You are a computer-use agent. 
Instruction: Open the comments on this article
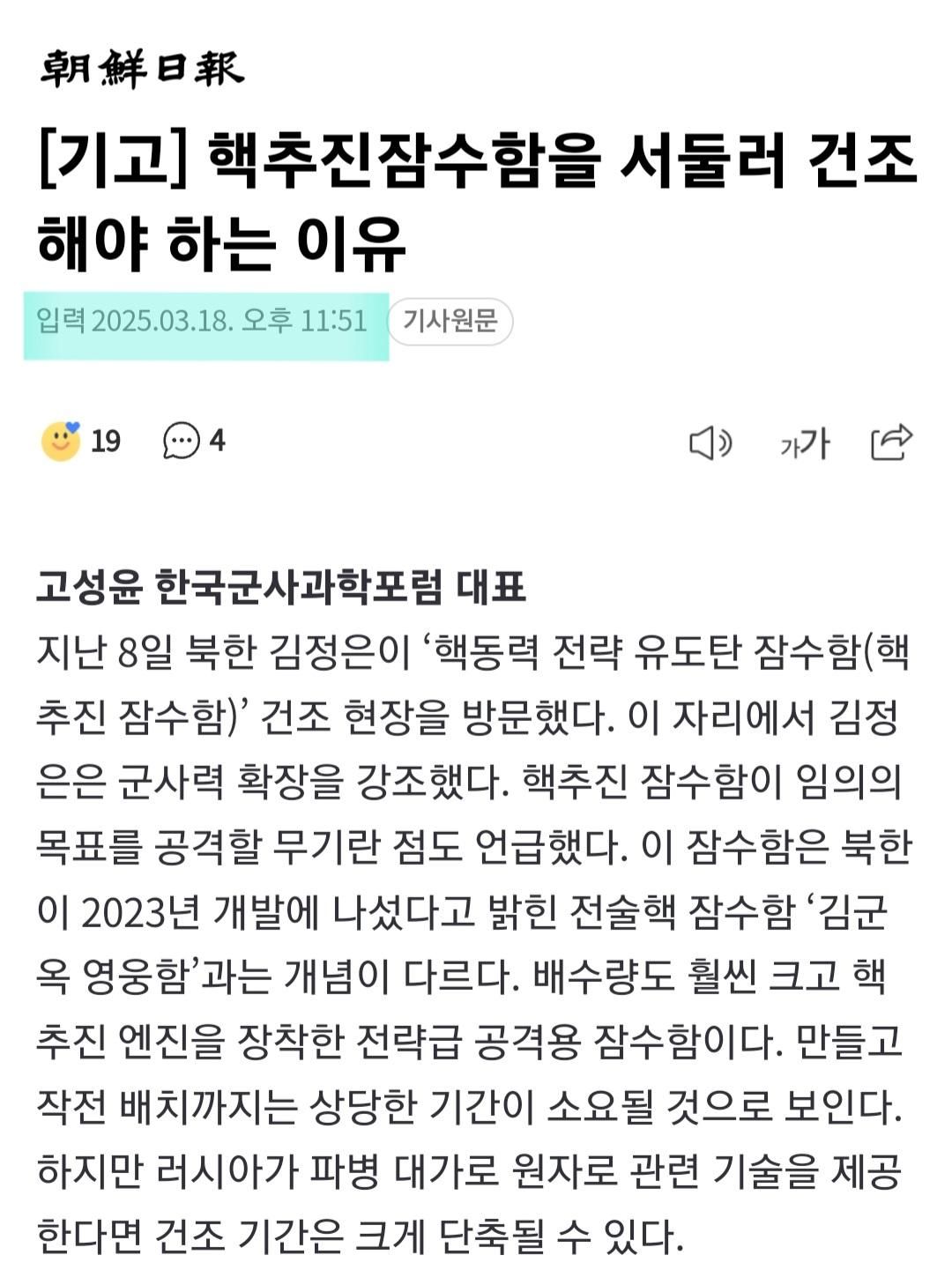pos(182,441)
